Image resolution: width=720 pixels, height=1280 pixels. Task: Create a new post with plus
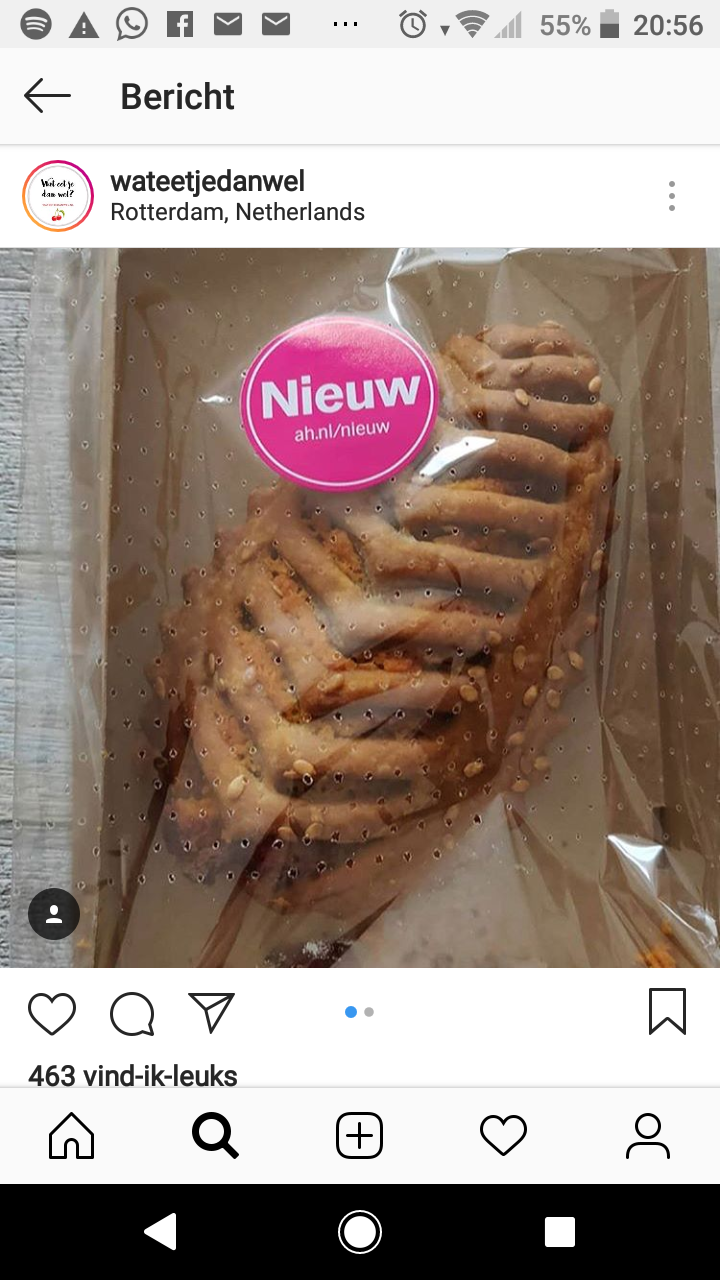coord(360,1136)
